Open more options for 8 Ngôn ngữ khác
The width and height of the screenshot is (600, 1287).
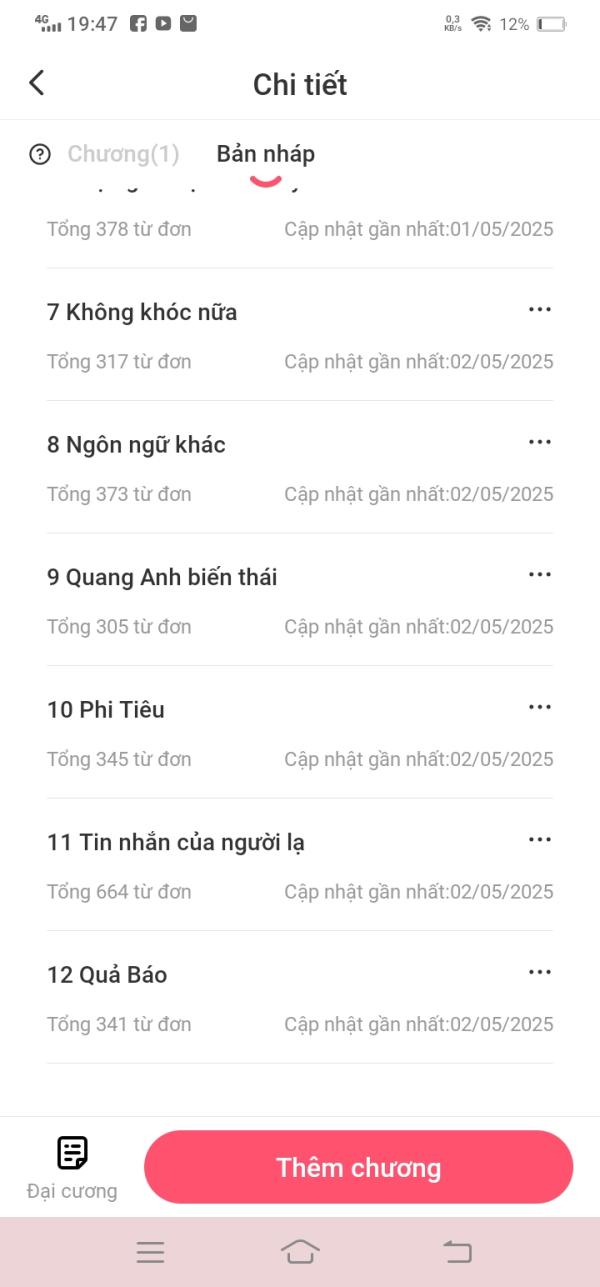pos(539,442)
